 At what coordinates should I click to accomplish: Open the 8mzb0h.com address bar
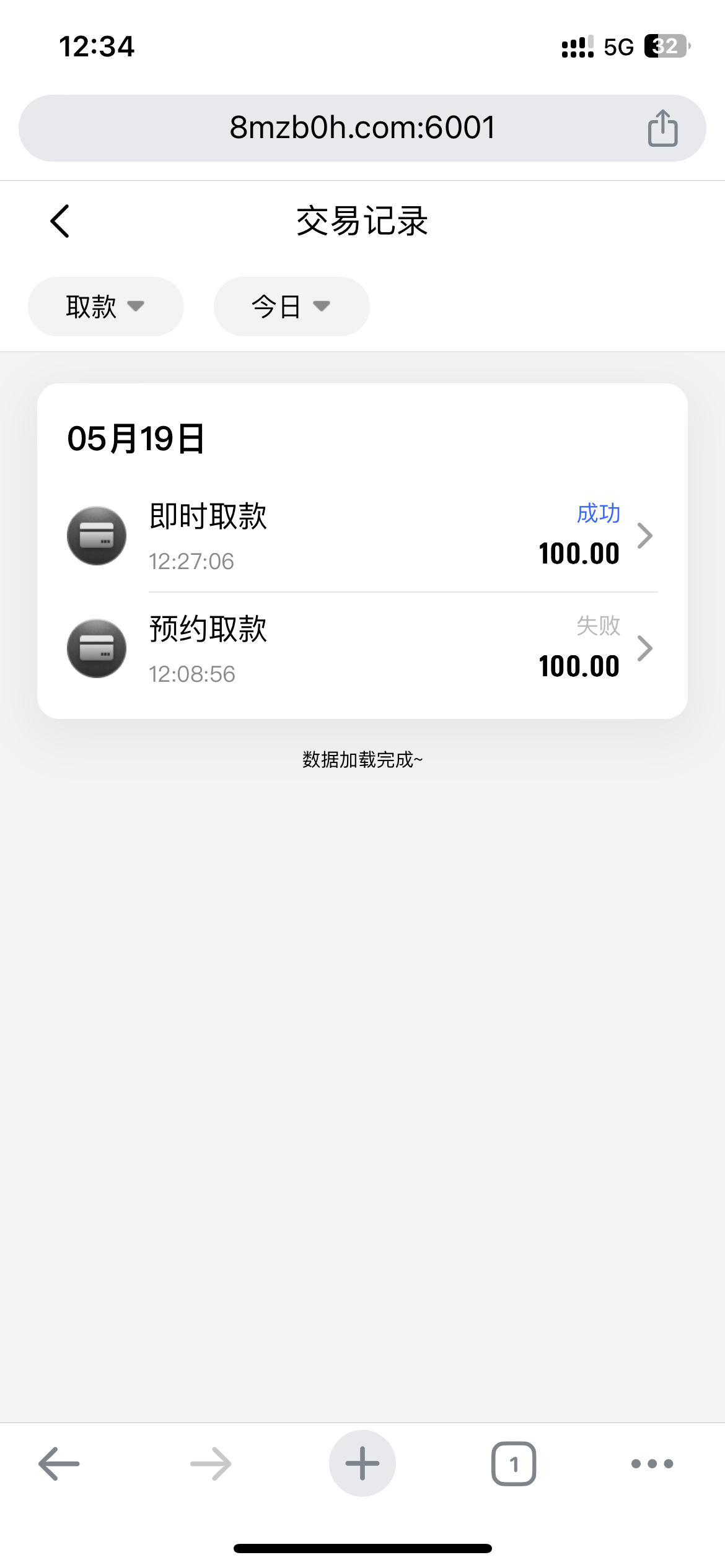(362, 128)
